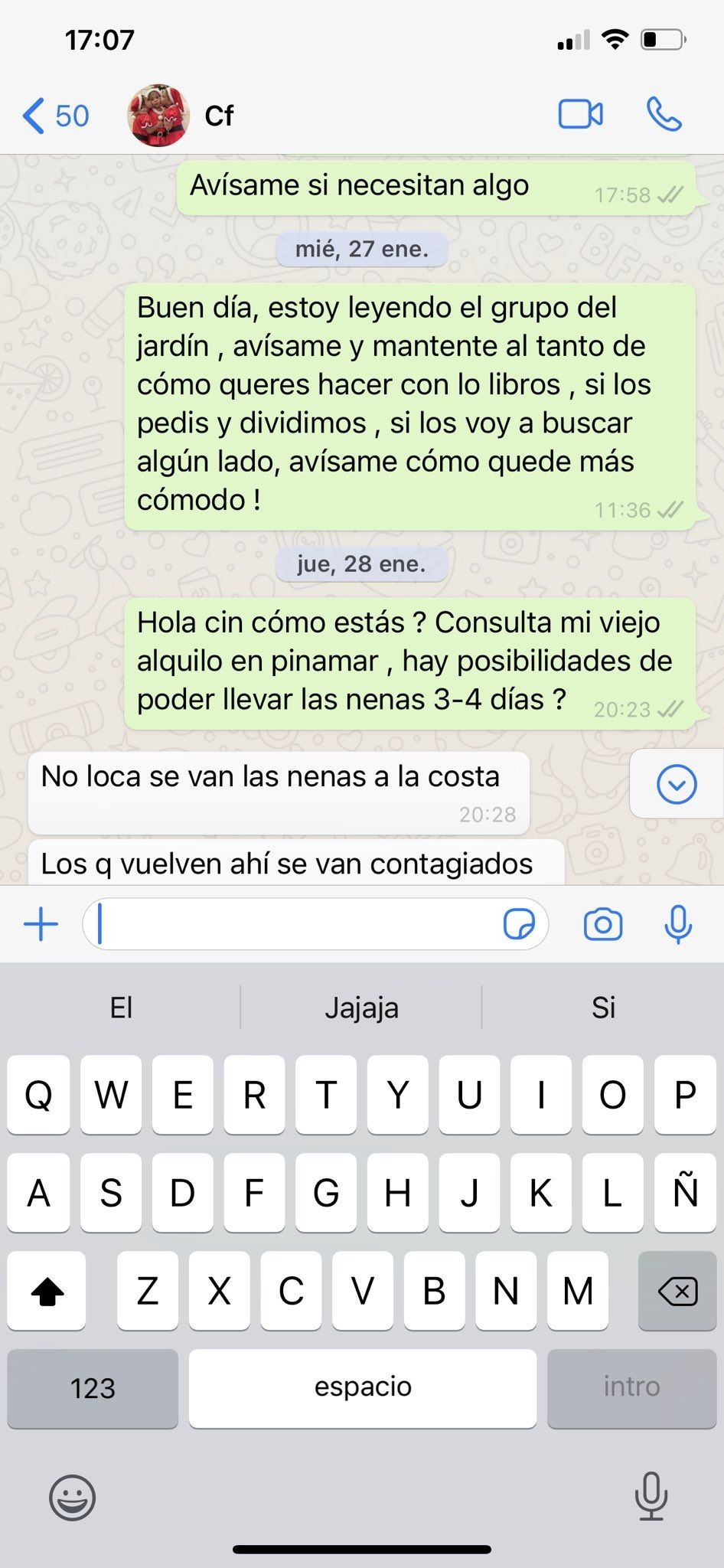Start a voice call with Cf
The height and width of the screenshot is (1568, 724).
[664, 115]
